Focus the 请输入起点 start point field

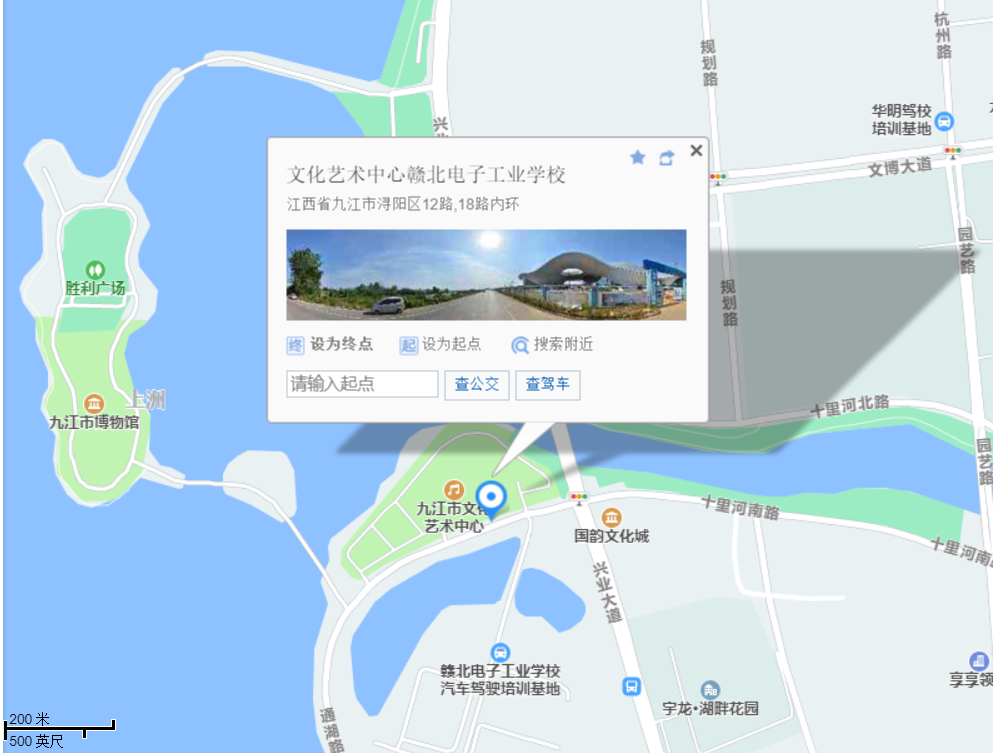(362, 384)
